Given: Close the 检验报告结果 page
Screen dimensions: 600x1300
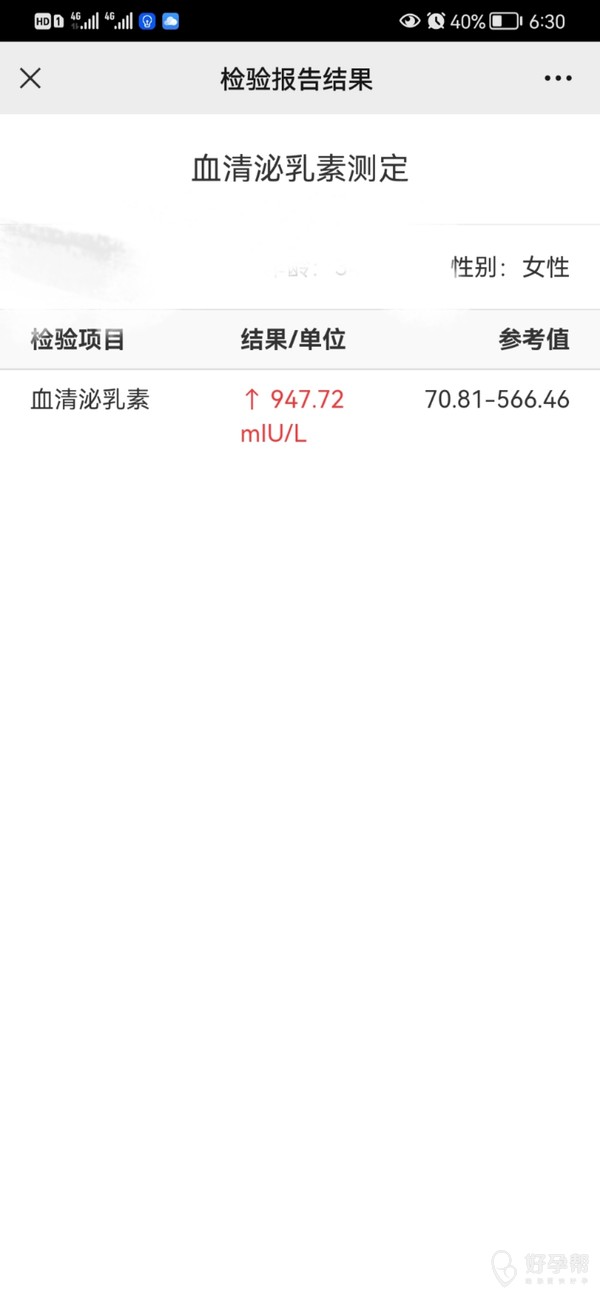Looking at the screenshot, I should tap(31, 79).
